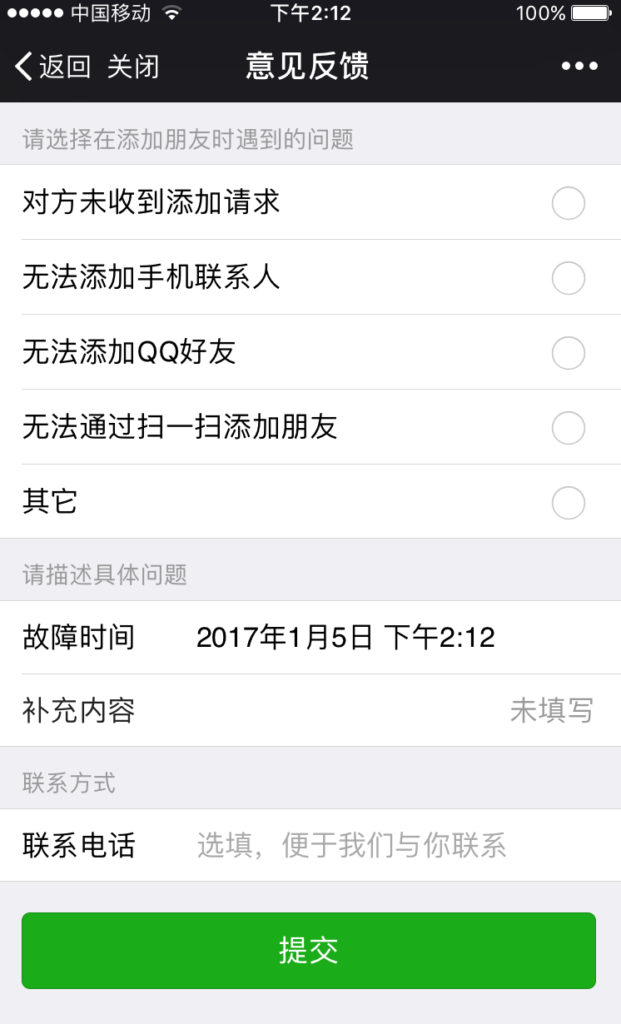
Task: Select 对方未收到添加请求 option
Action: (x=310, y=202)
